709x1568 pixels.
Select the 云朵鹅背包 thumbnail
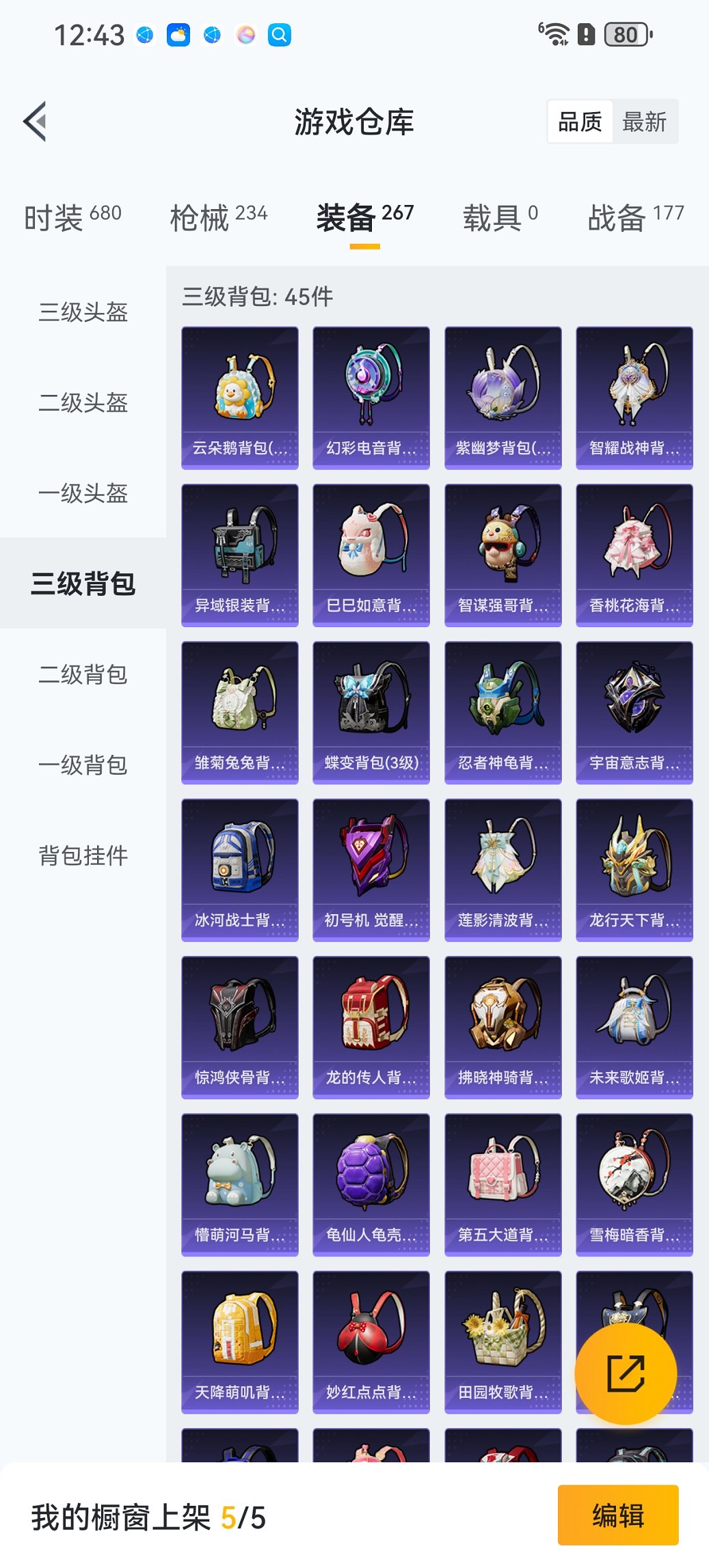click(x=239, y=396)
